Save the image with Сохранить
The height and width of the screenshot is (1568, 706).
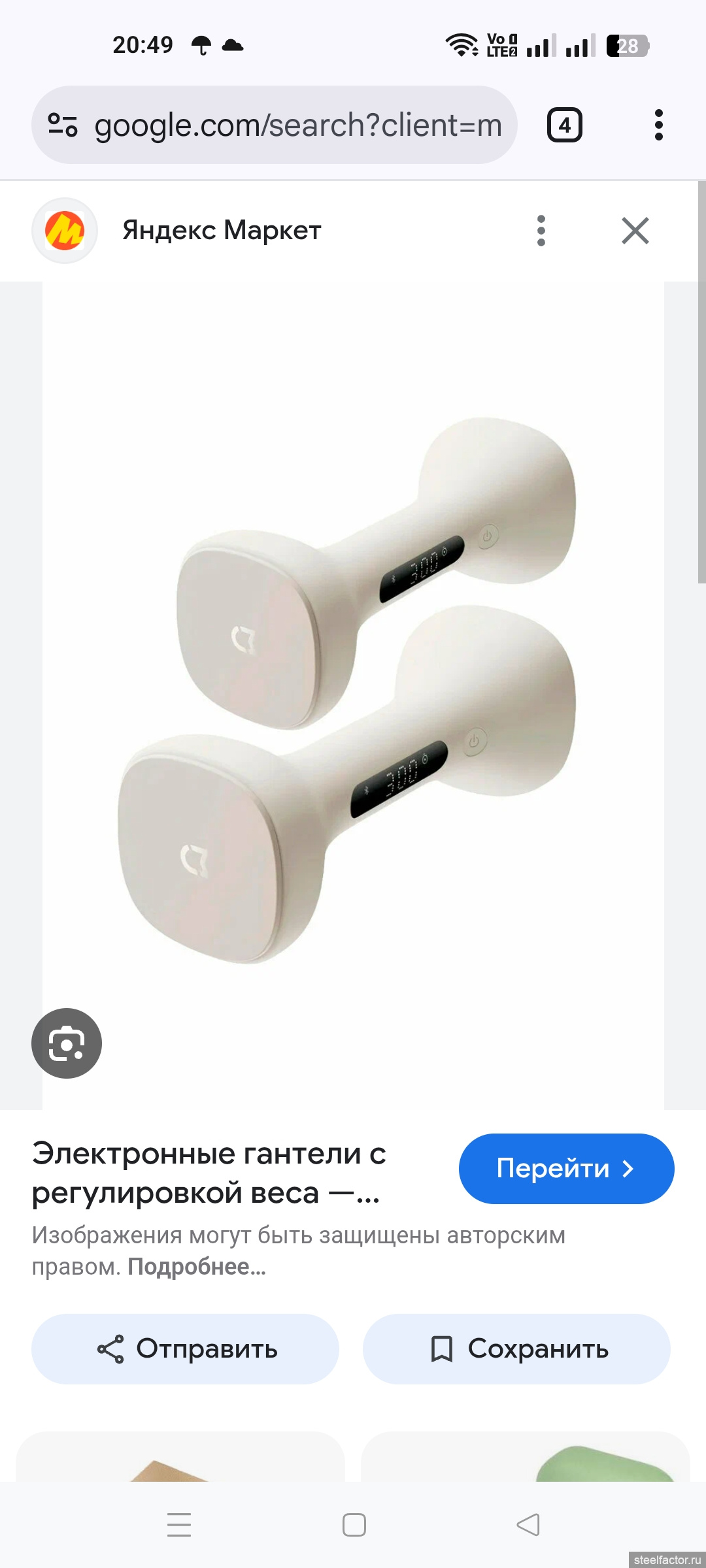pos(516,1348)
